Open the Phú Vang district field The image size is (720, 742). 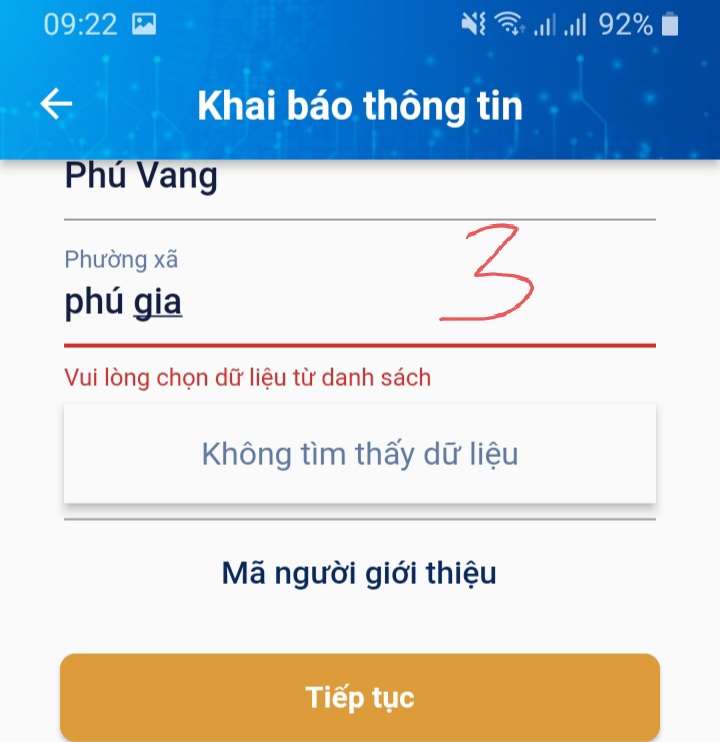coord(300,178)
